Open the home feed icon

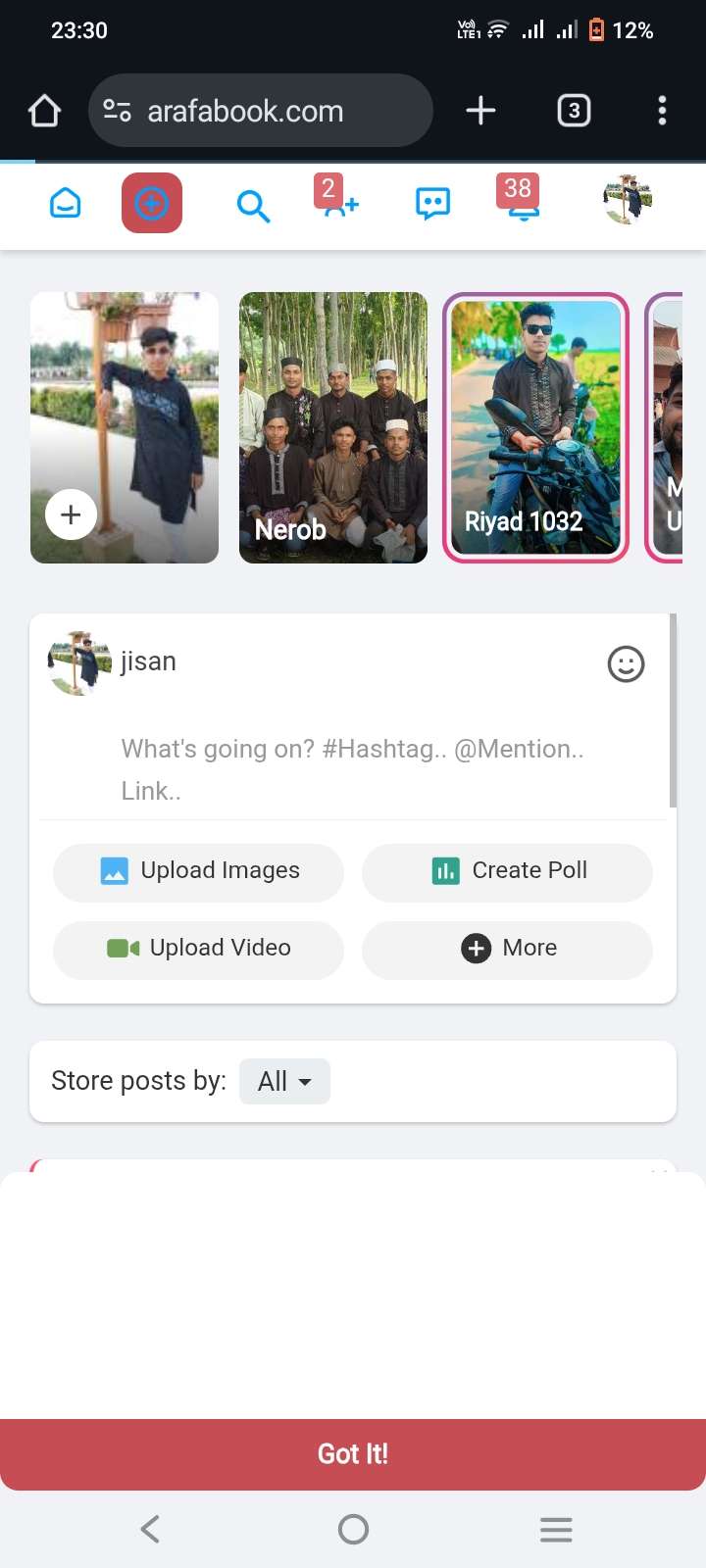[65, 204]
